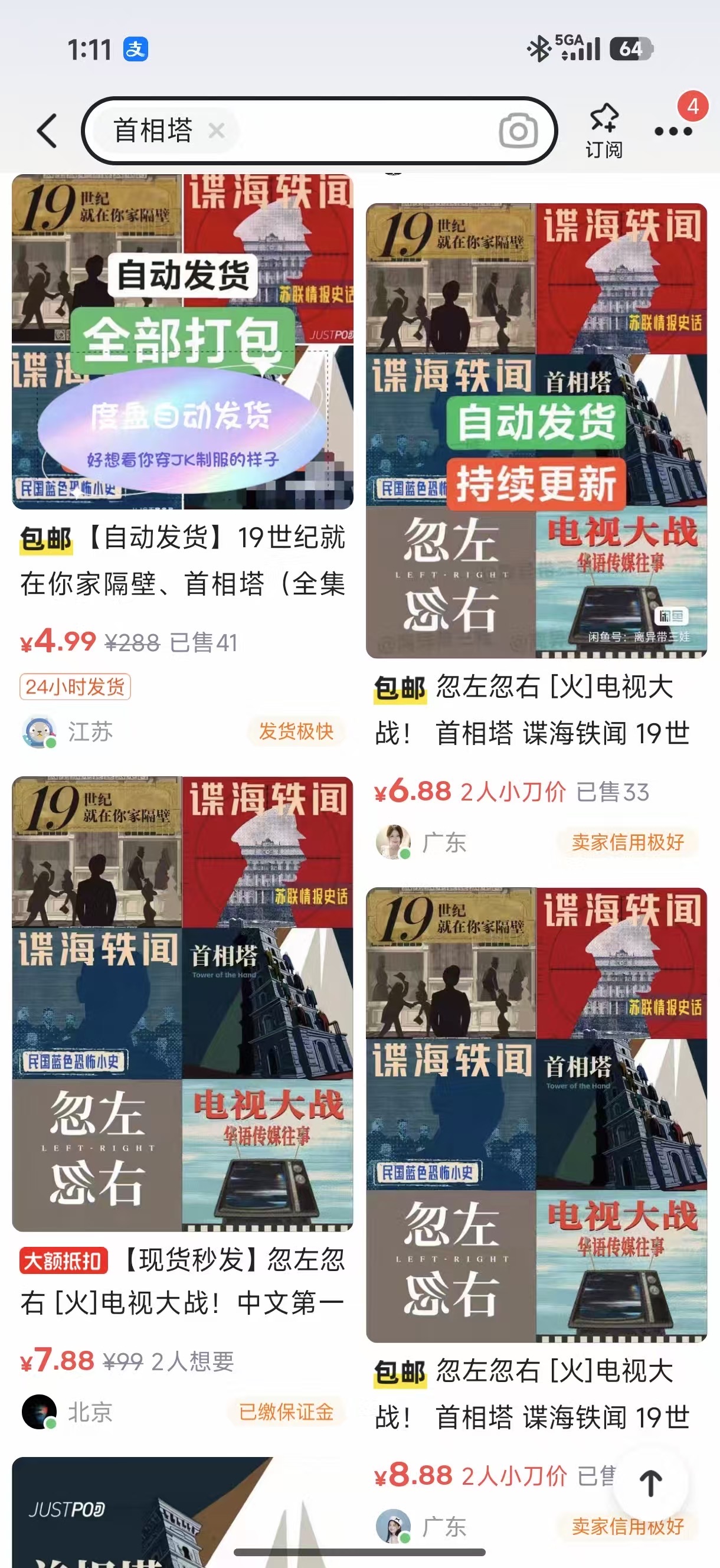Open the ¥6.88 忽左忽右 listing
This screenshot has height=1568, width=720.
click(536, 430)
